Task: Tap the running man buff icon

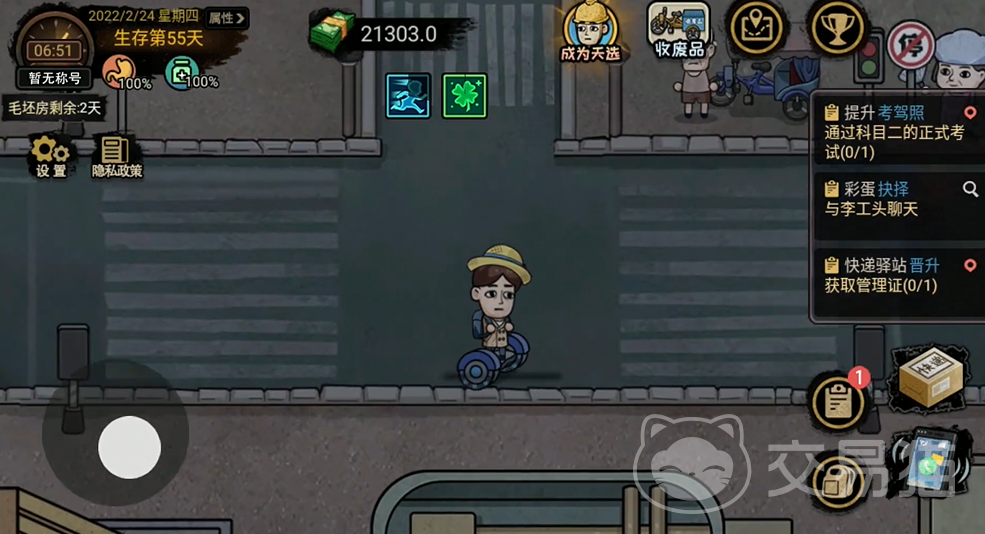Action: coord(408,96)
